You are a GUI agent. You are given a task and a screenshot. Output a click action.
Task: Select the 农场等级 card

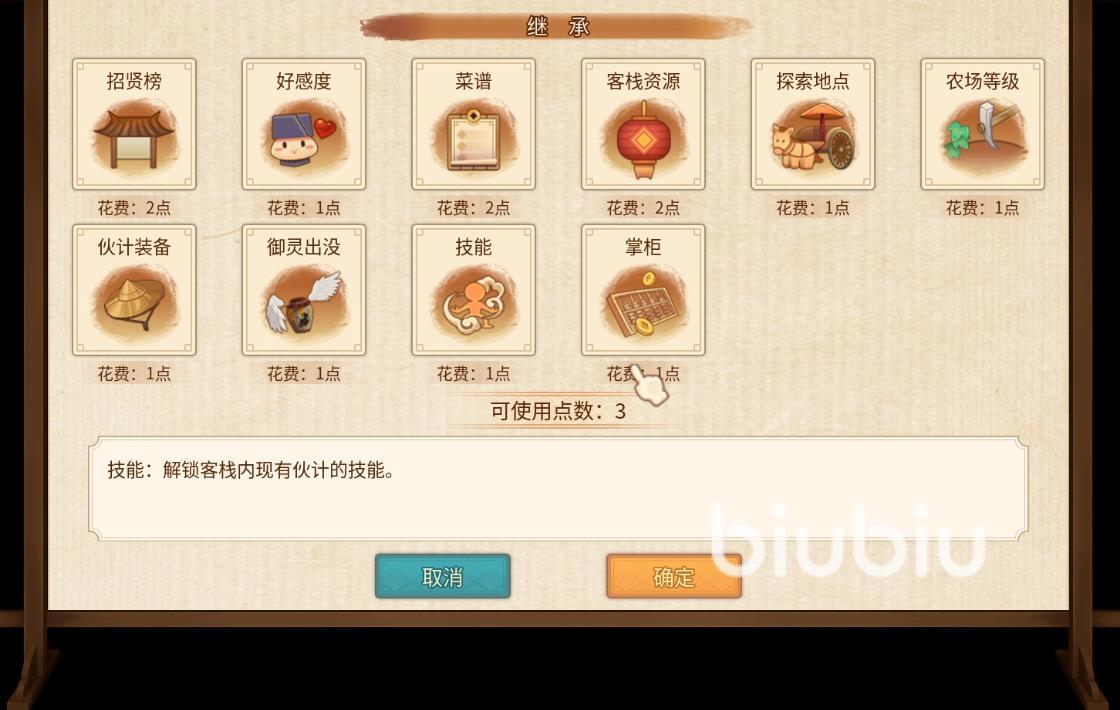pos(982,124)
